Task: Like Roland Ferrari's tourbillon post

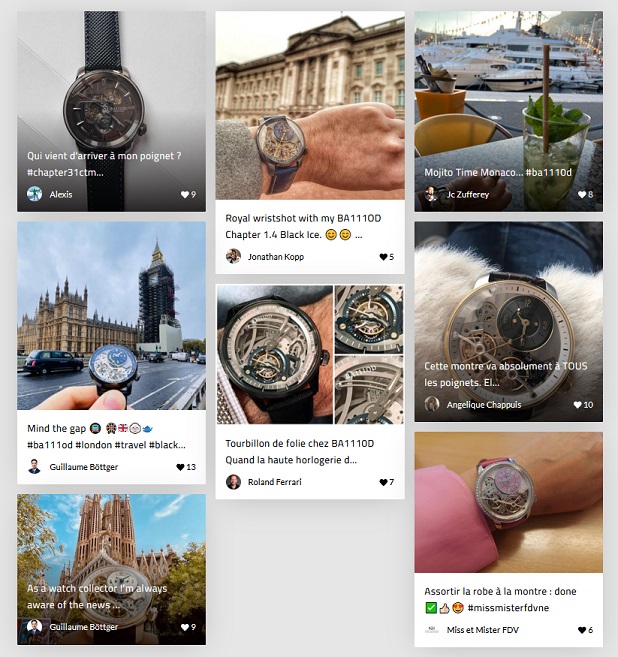Action: pos(383,483)
